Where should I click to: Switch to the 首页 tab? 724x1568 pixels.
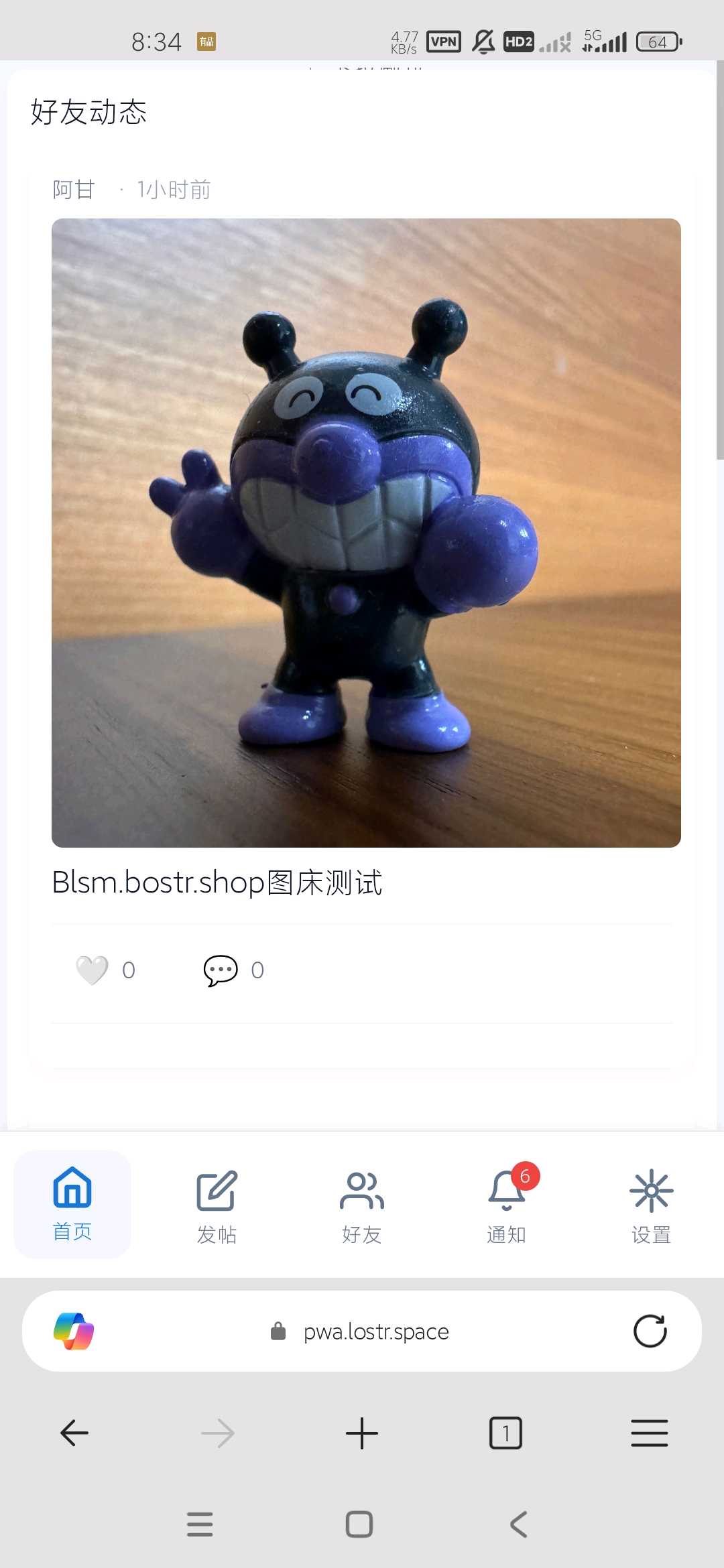click(72, 1203)
